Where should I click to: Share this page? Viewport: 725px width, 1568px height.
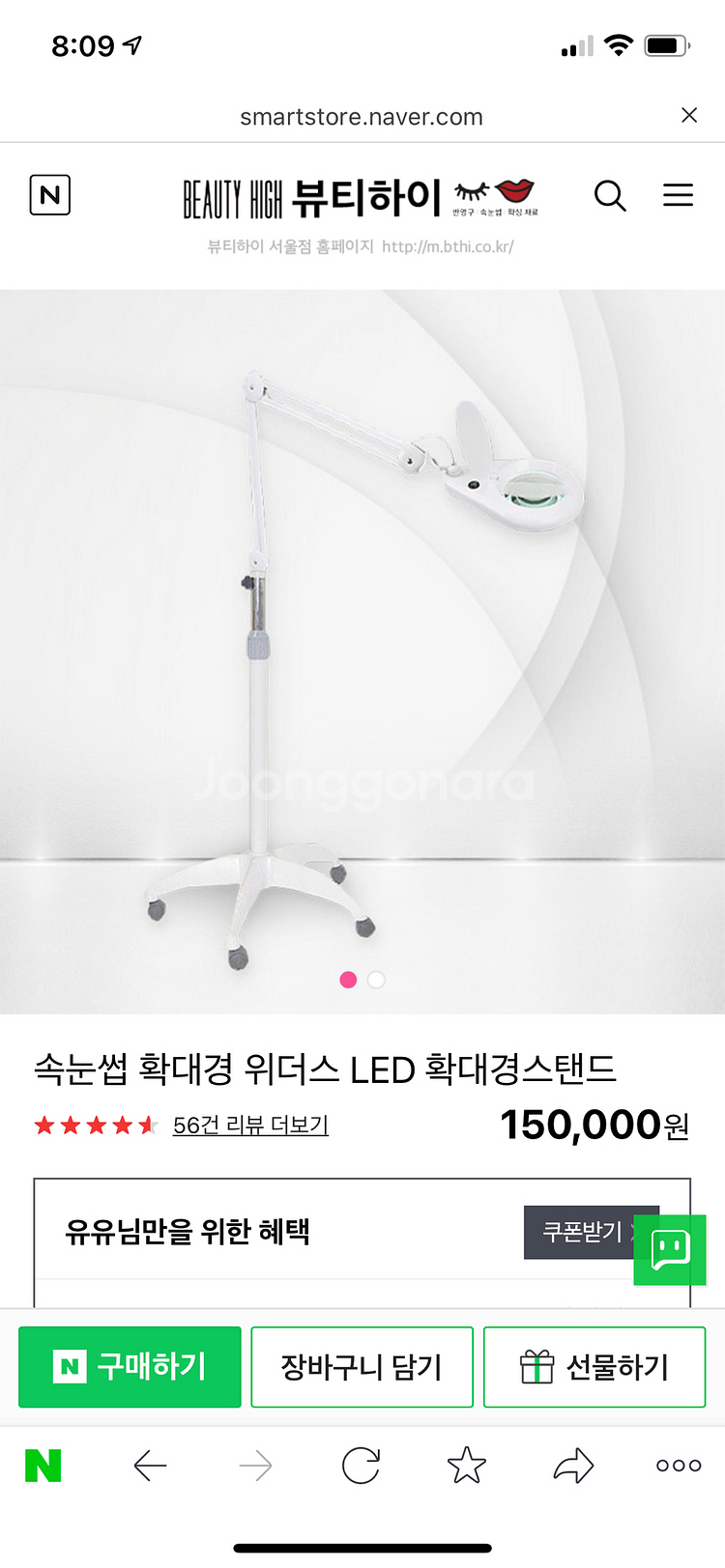coord(573,1466)
